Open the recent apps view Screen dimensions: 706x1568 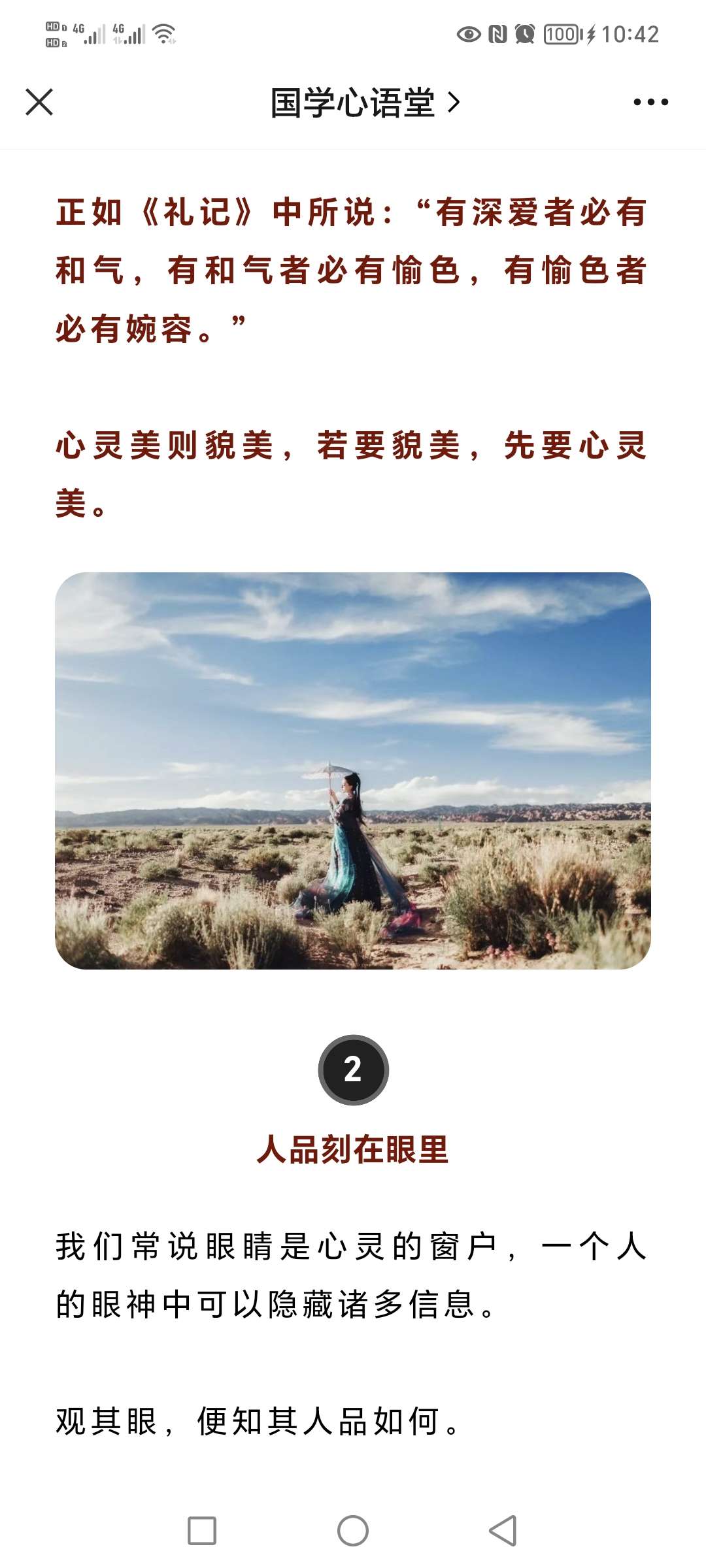202,1530
